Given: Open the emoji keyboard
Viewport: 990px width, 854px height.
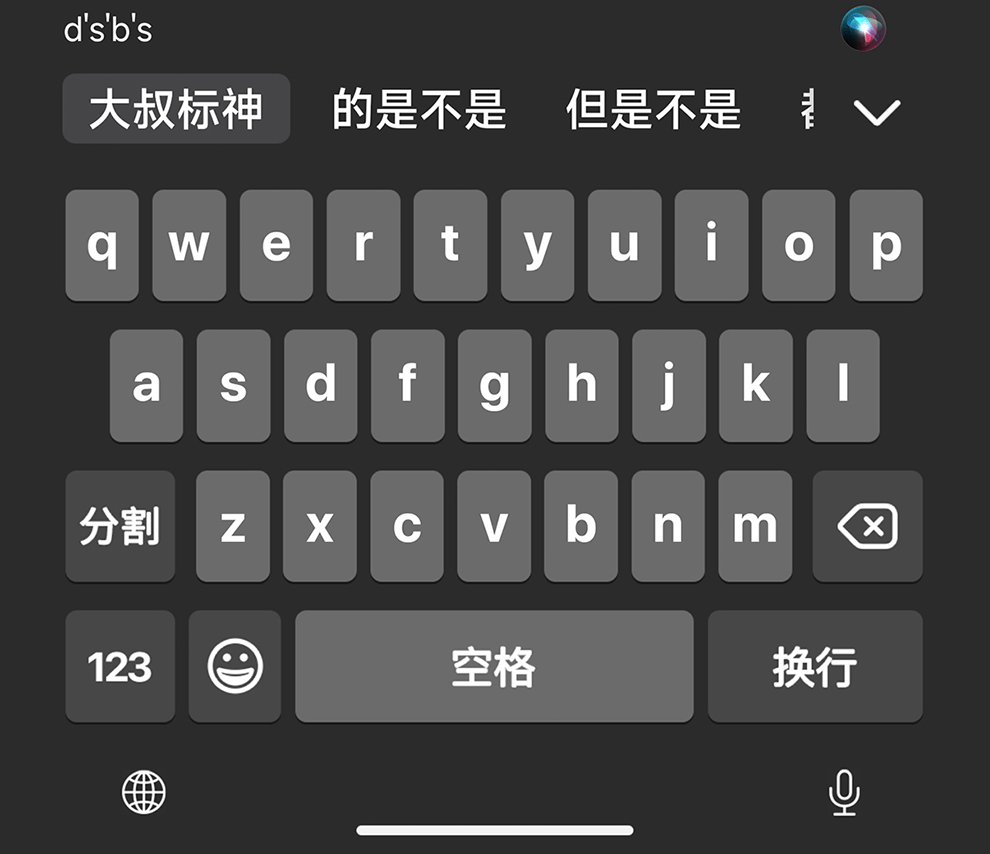Looking at the screenshot, I should click(235, 666).
